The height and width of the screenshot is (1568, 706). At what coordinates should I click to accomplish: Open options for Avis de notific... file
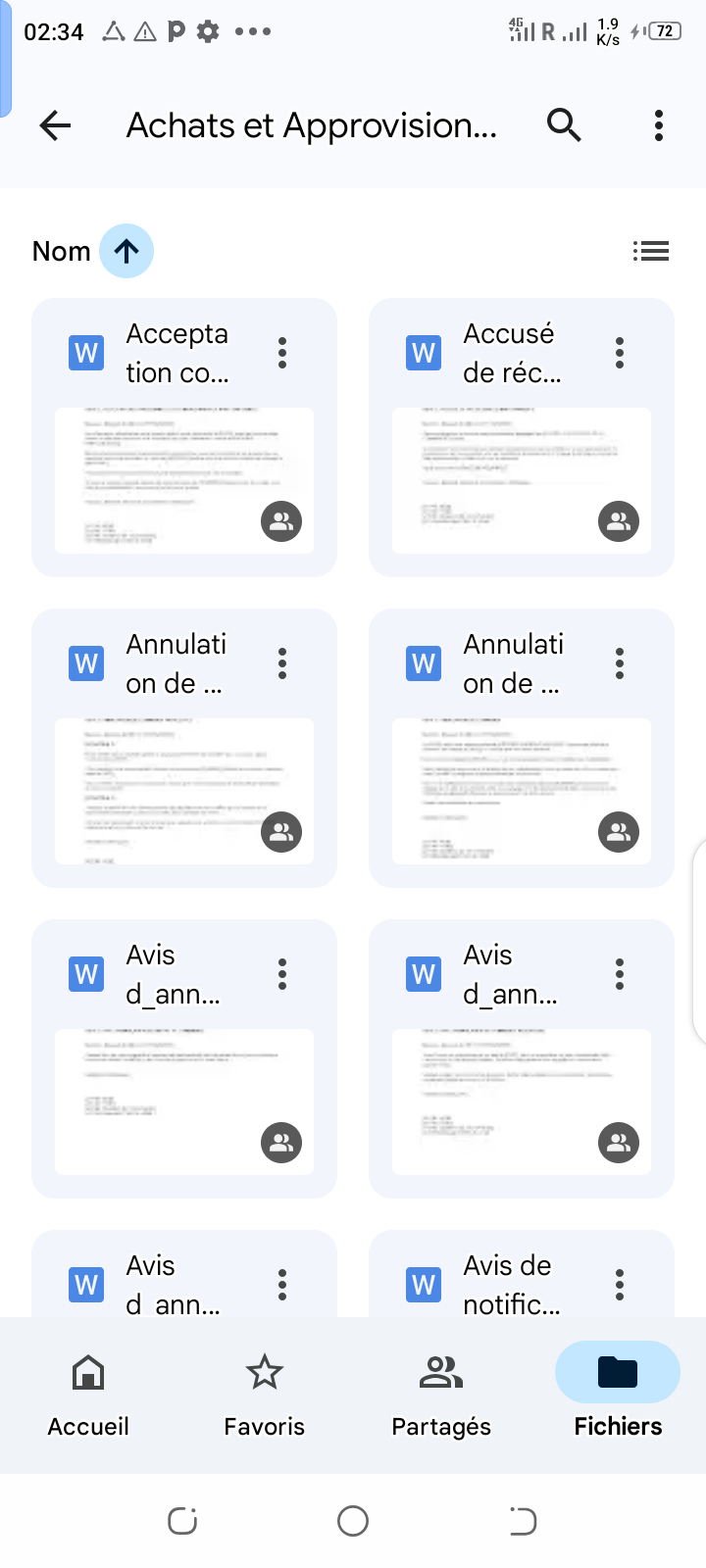point(620,1285)
